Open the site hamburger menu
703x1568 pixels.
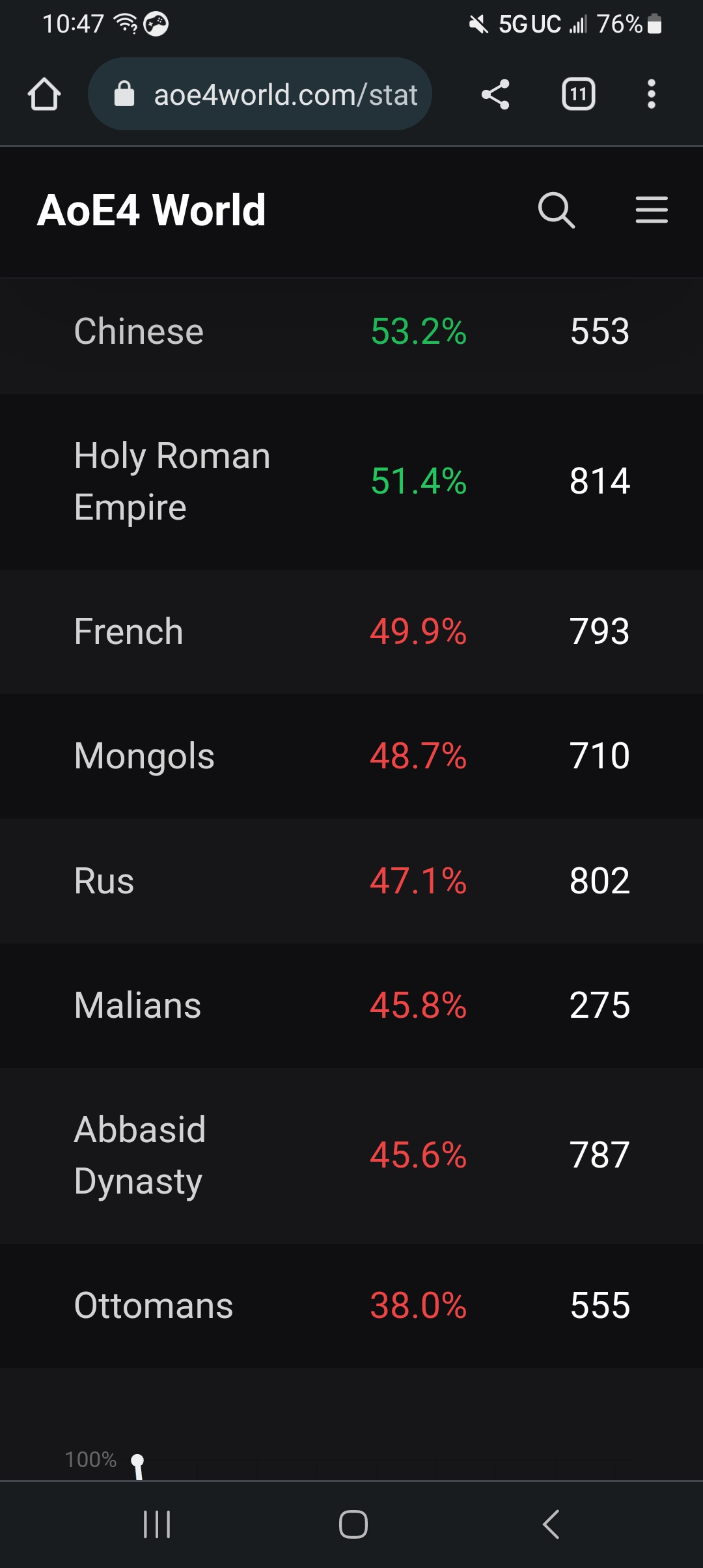point(652,210)
